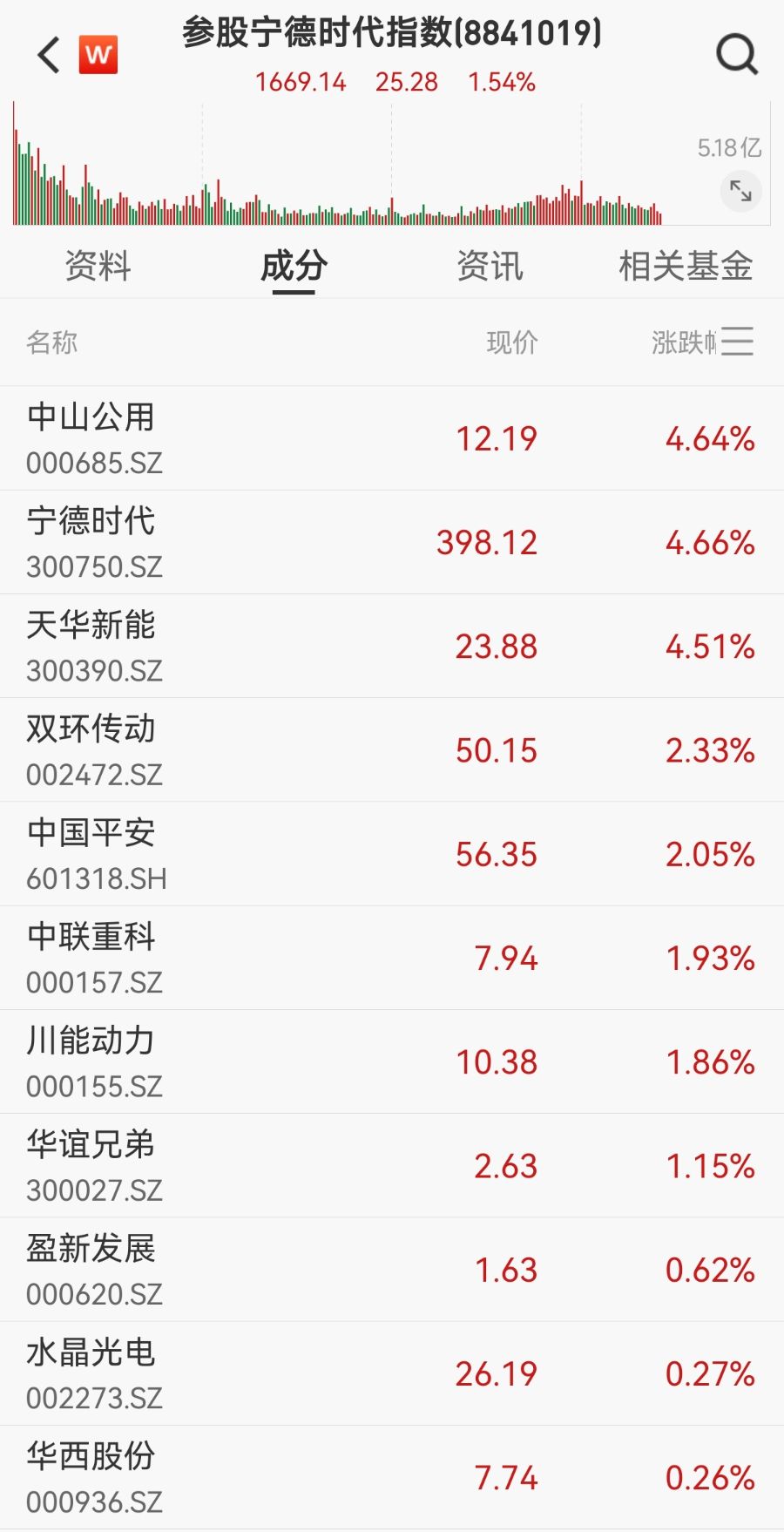The image size is (784, 1532).
Task: Tap the red W app icon
Action: coord(98,56)
